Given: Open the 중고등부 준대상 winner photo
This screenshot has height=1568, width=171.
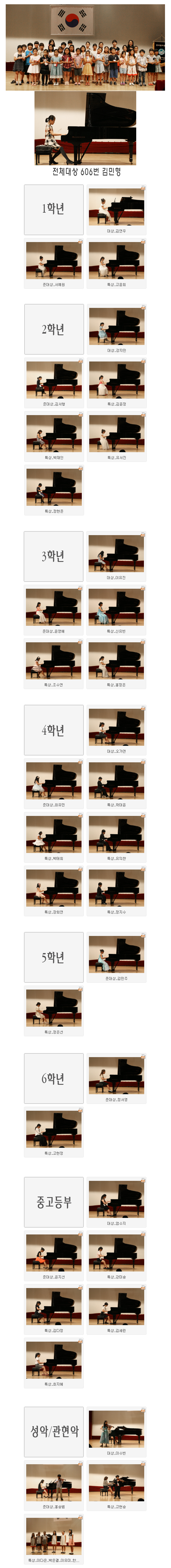Looking at the screenshot, I should coord(54,1252).
